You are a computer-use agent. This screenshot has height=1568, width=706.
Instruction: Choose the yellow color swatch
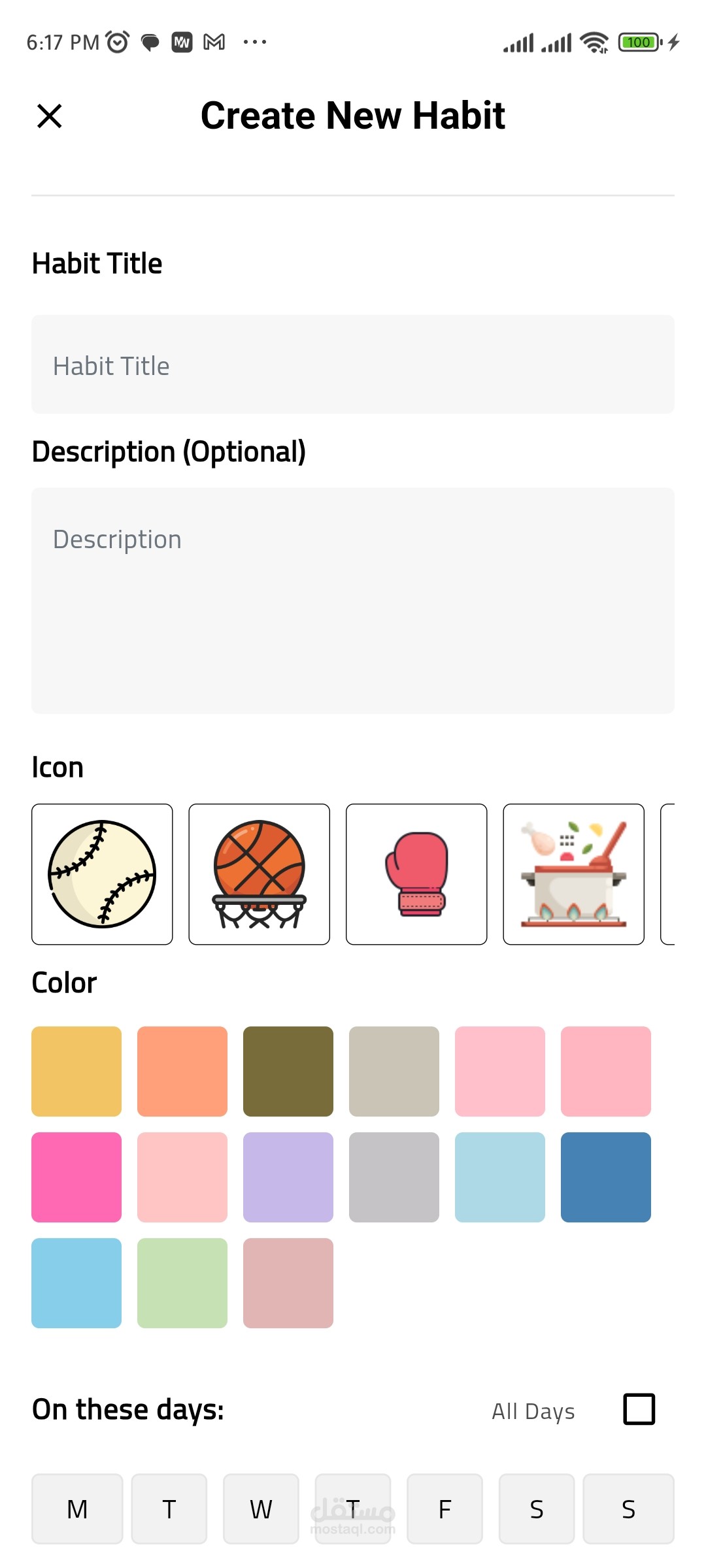pos(76,1071)
